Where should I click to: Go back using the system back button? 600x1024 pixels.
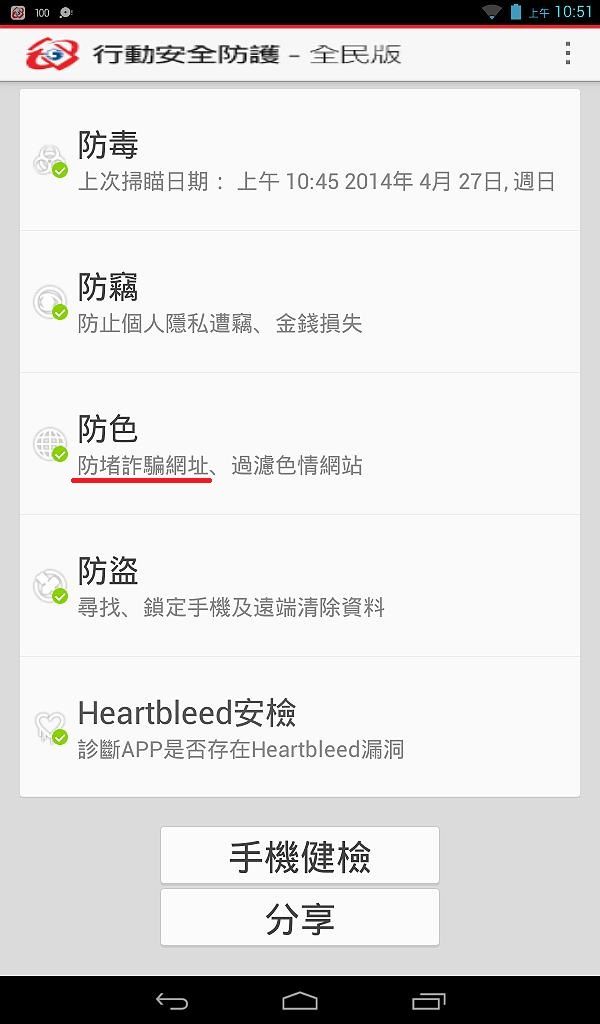tap(172, 1000)
